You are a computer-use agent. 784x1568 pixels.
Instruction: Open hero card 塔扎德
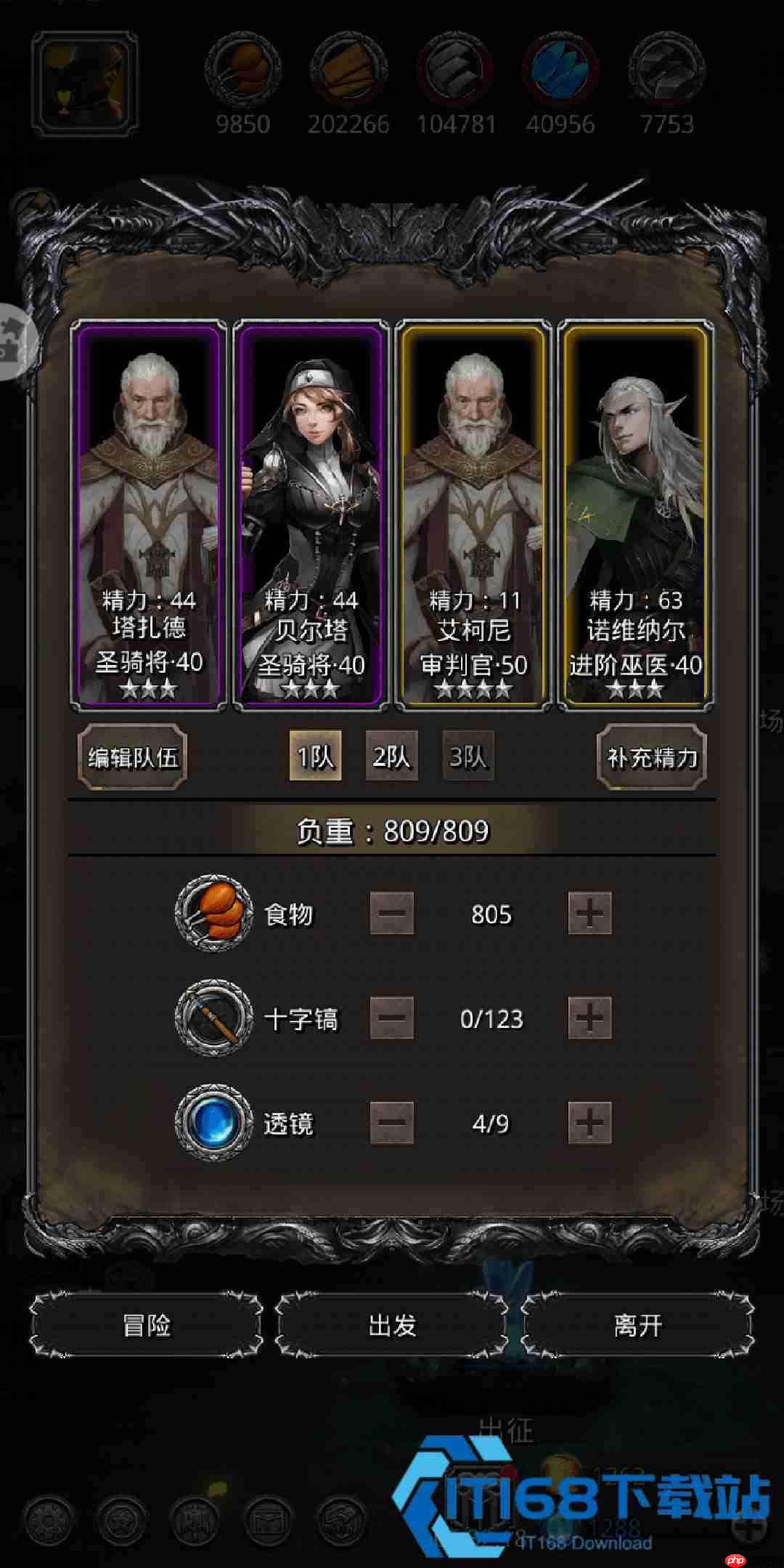(x=148, y=514)
